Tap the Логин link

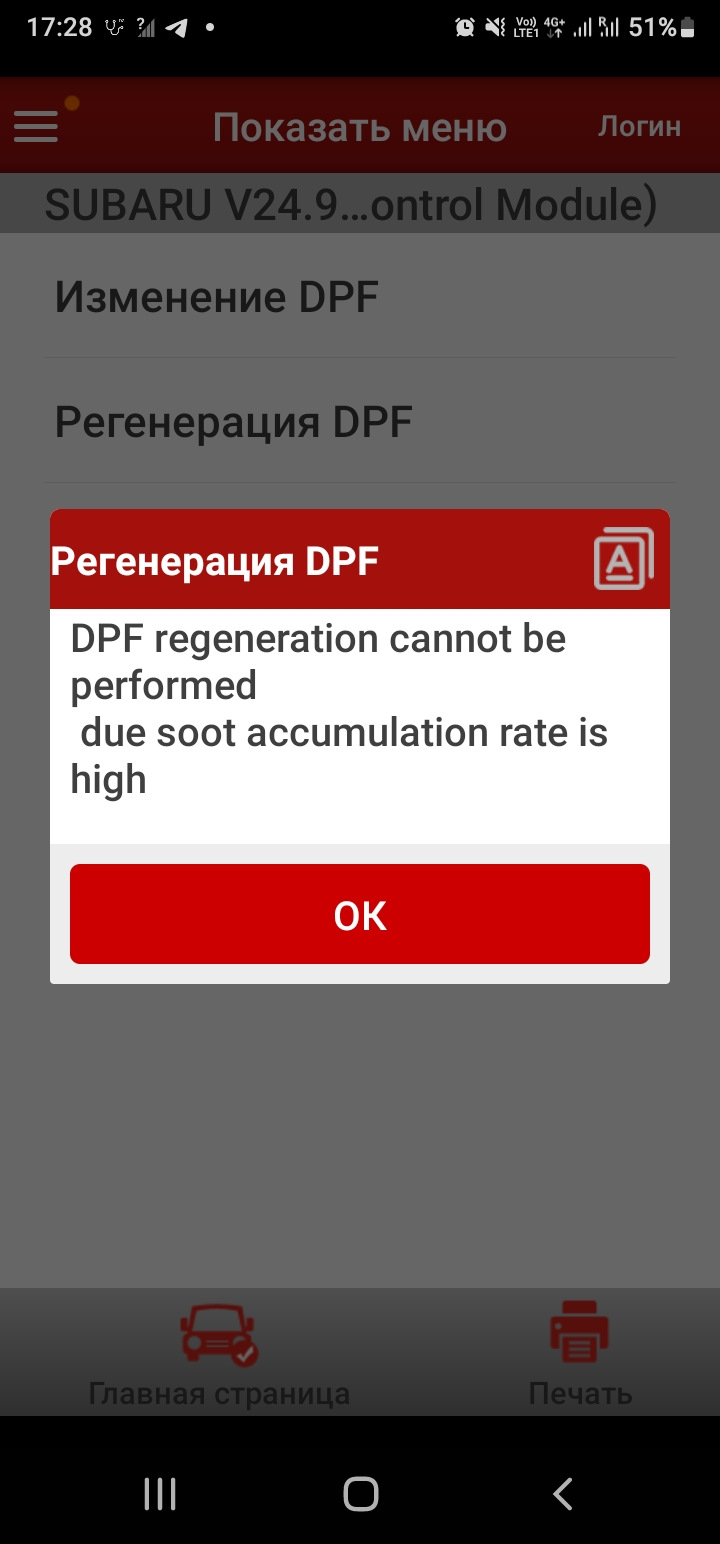(x=639, y=126)
